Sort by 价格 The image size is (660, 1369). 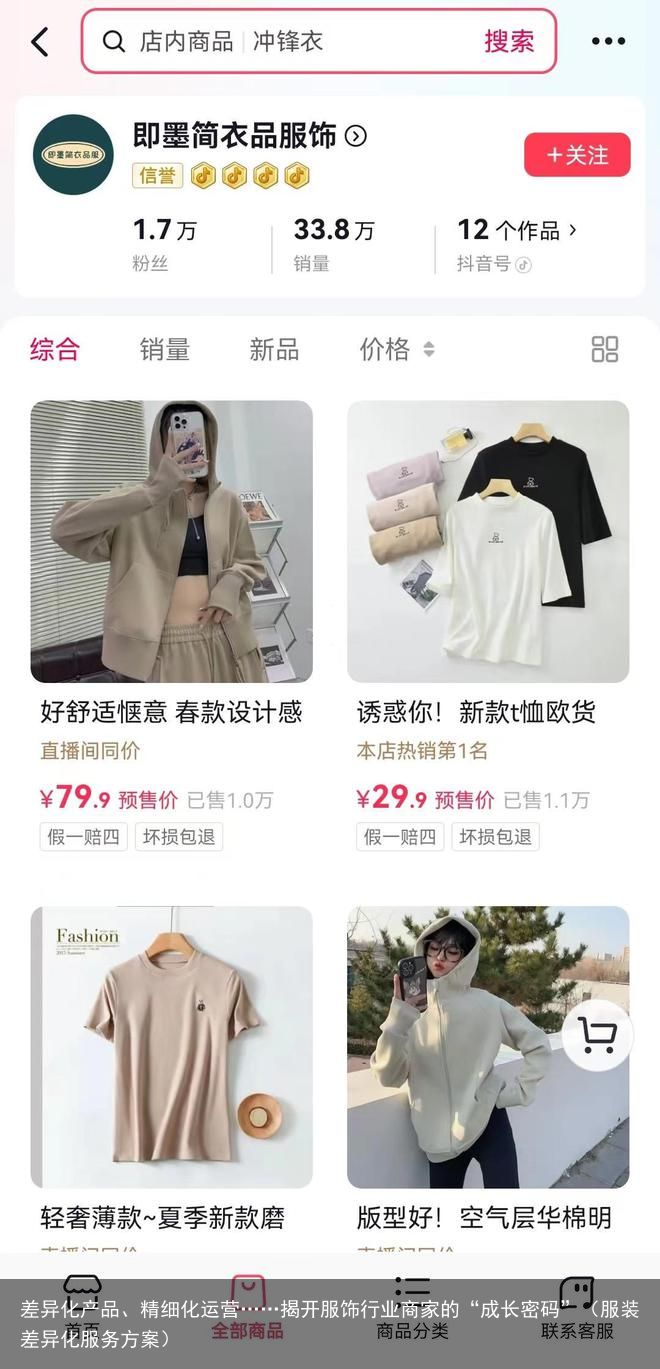tap(396, 349)
